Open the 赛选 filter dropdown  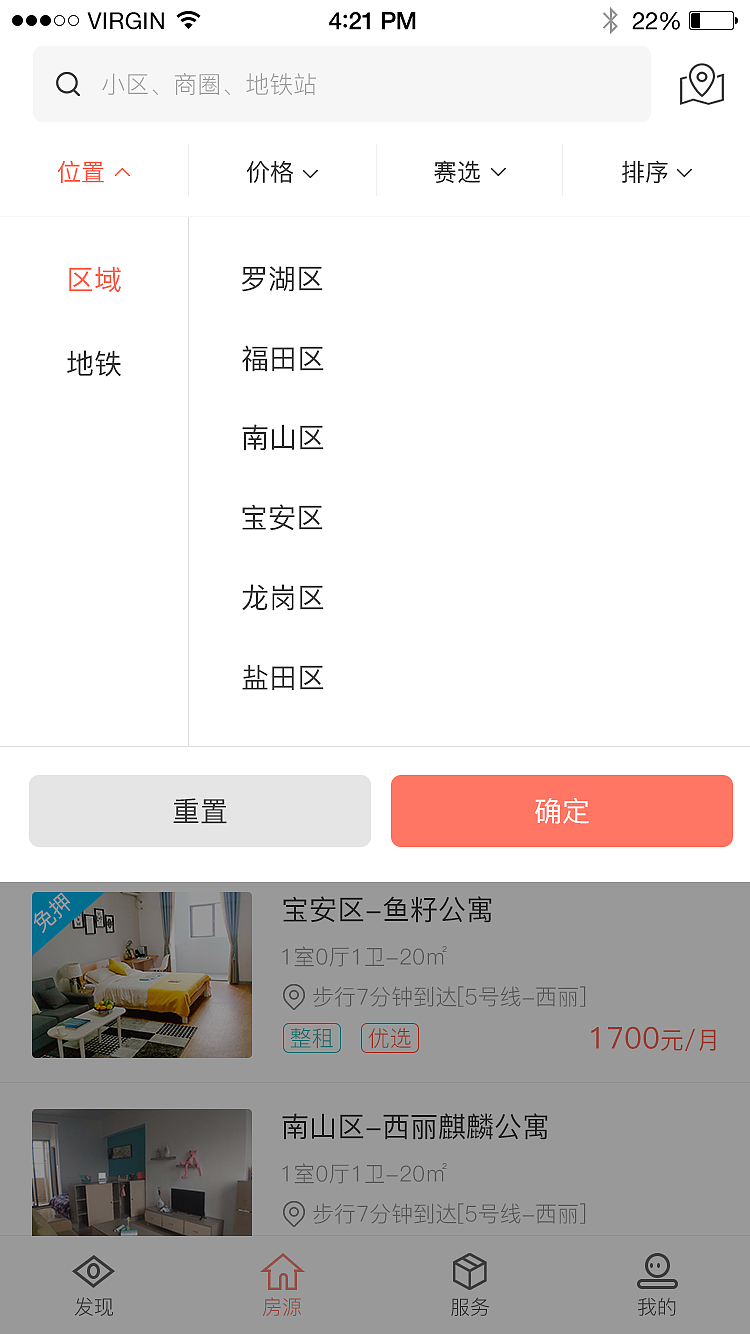469,171
